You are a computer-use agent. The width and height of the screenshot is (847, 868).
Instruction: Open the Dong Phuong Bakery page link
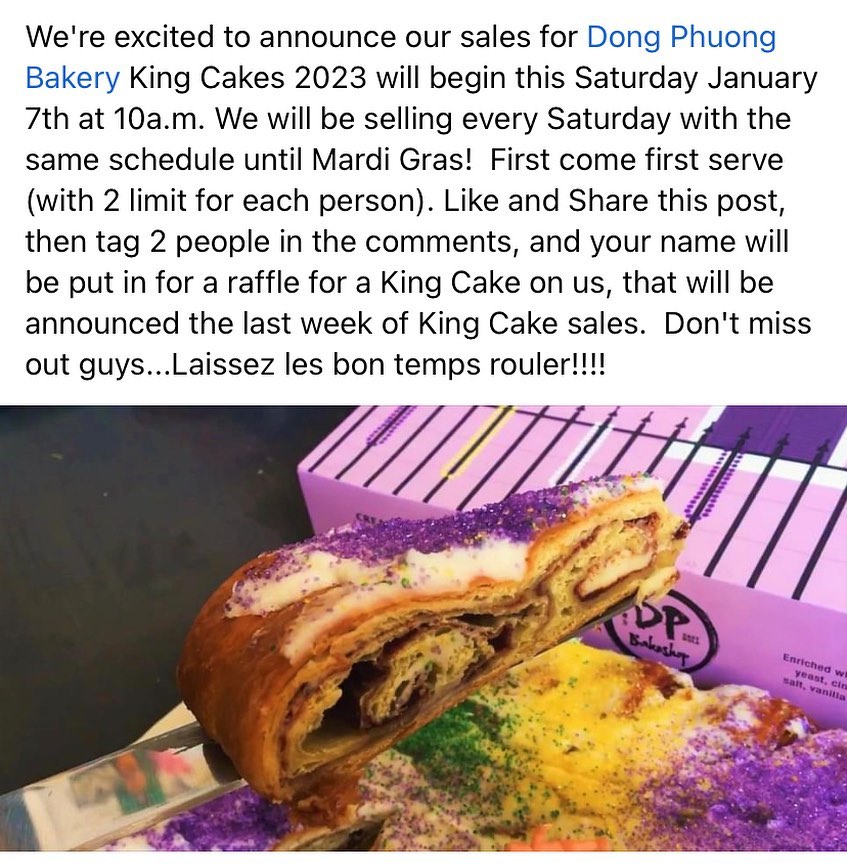680,39
